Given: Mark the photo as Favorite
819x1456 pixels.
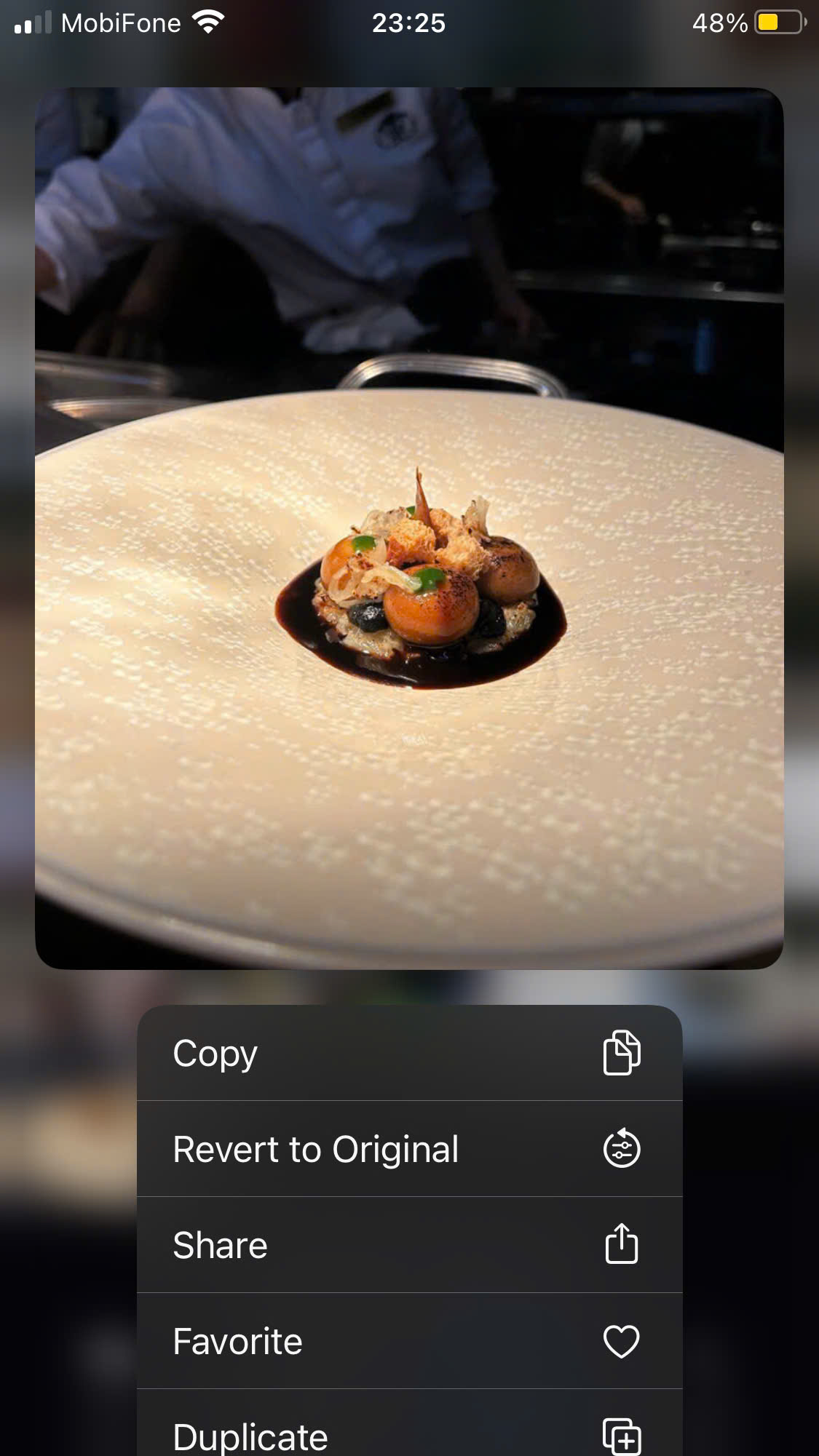Looking at the screenshot, I should 409,1341.
